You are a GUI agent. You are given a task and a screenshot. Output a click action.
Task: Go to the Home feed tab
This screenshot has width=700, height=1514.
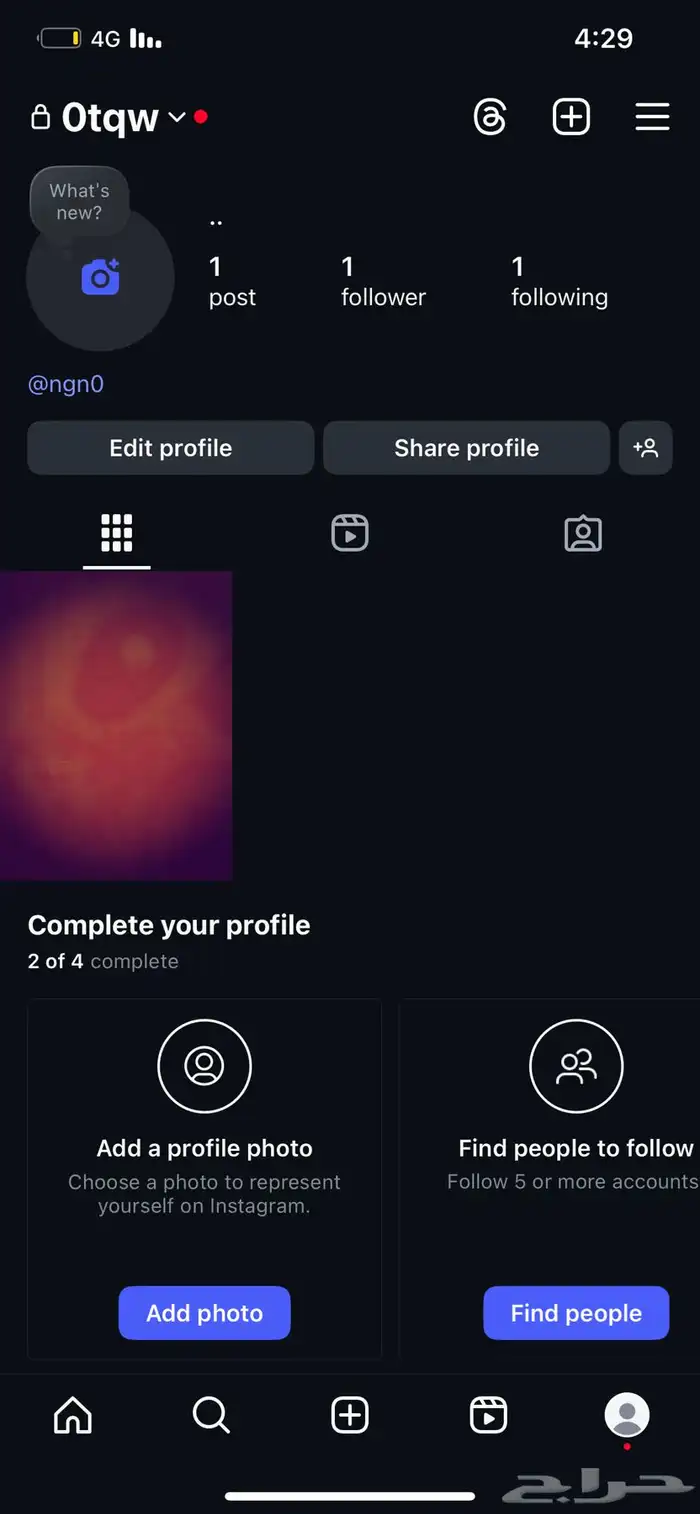[72, 1415]
